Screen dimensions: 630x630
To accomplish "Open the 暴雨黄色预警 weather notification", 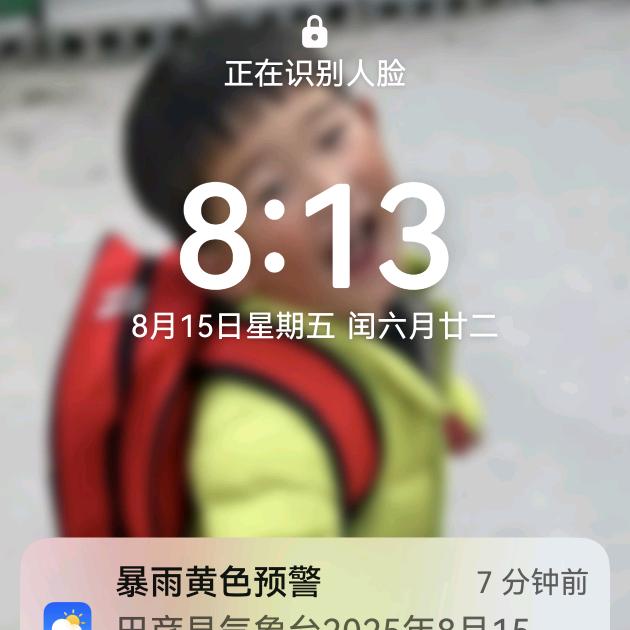I will click(x=315, y=584).
